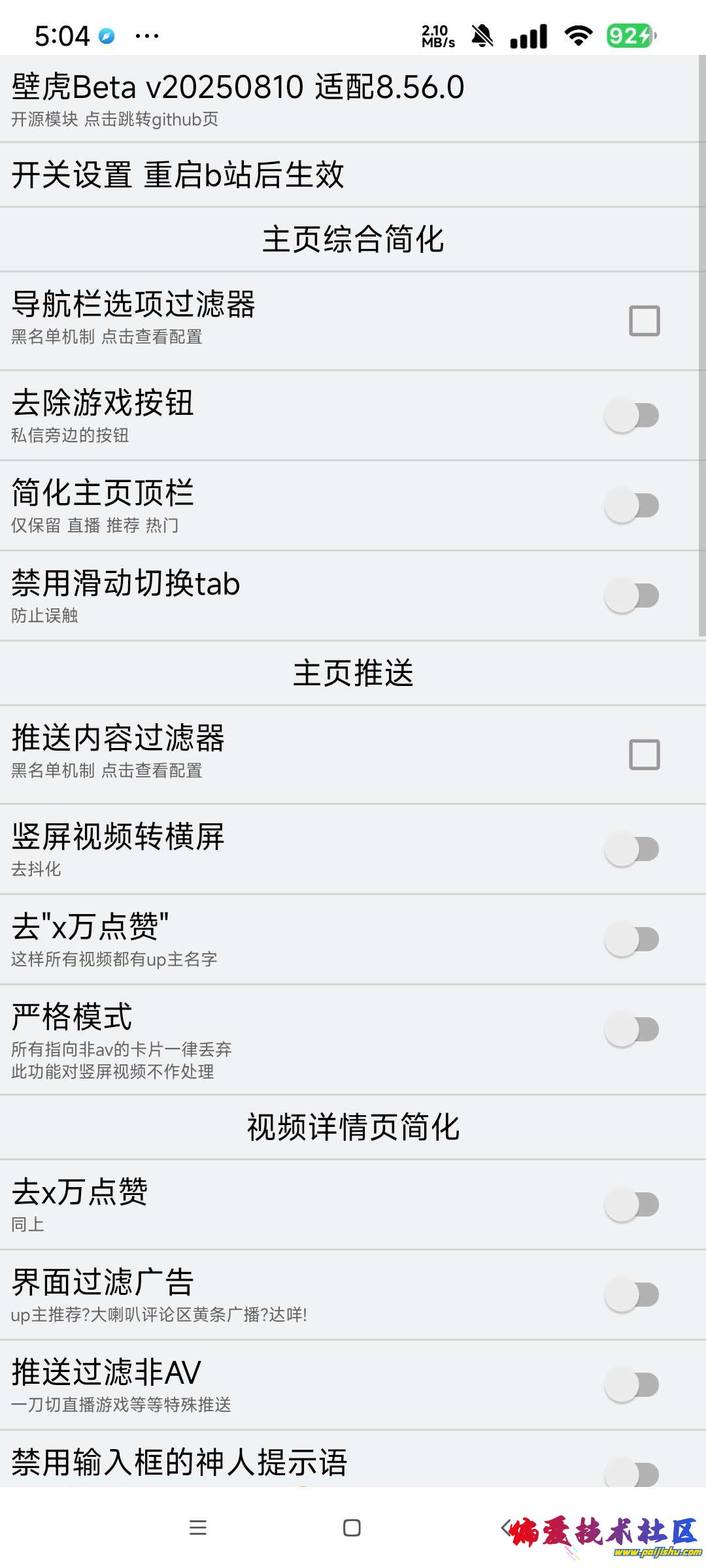
Task: Enable 去x万点赞 in 视频详情页简化
Action: (x=631, y=1205)
